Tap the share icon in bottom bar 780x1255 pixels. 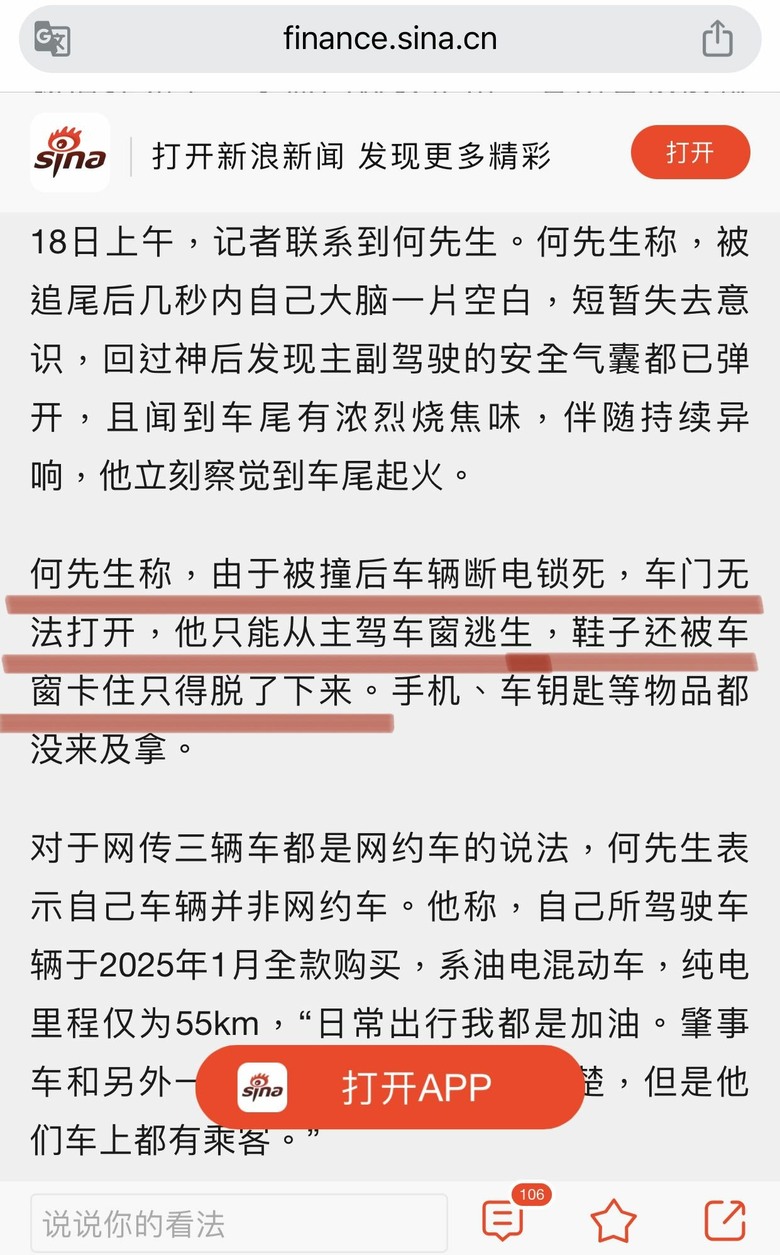pyautogui.click(x=725, y=1220)
